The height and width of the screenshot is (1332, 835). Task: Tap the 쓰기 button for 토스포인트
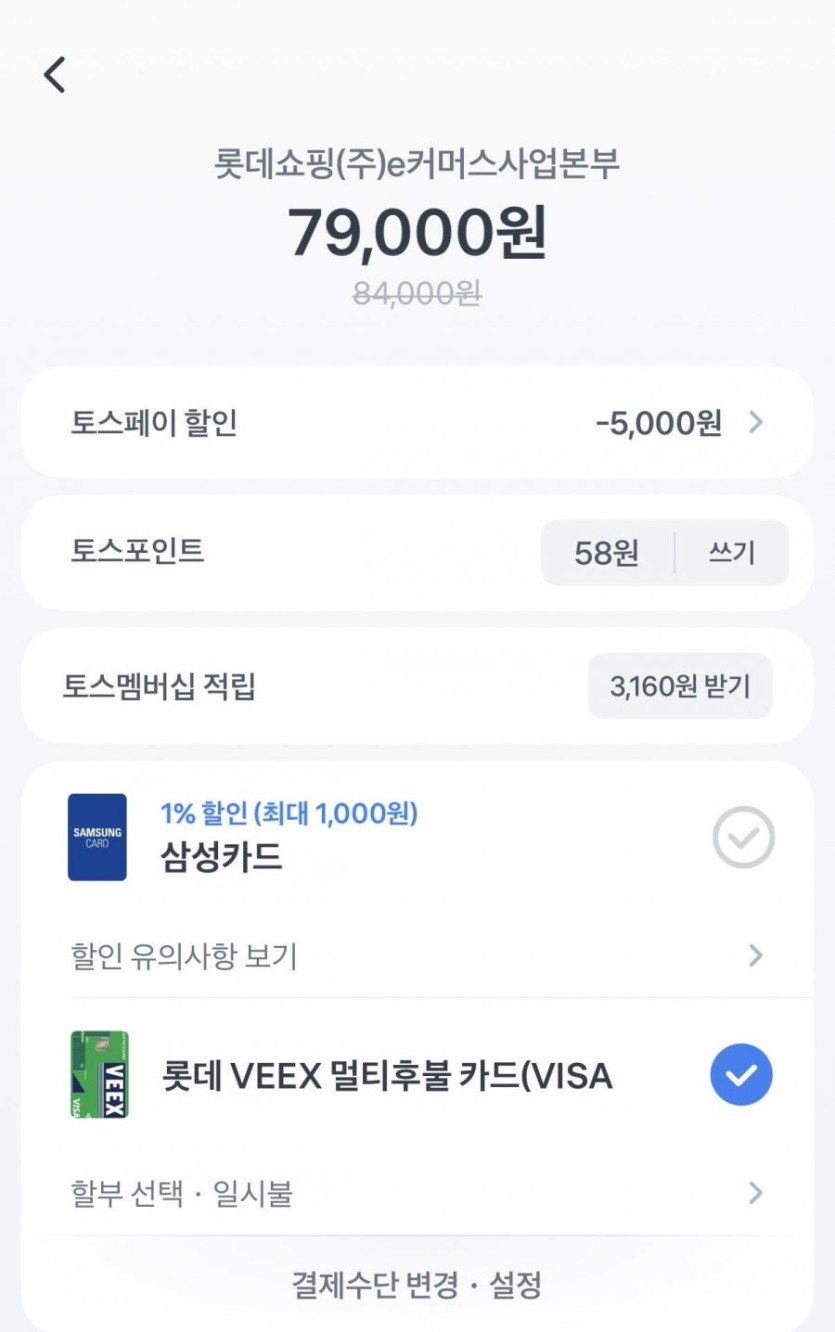(731, 553)
